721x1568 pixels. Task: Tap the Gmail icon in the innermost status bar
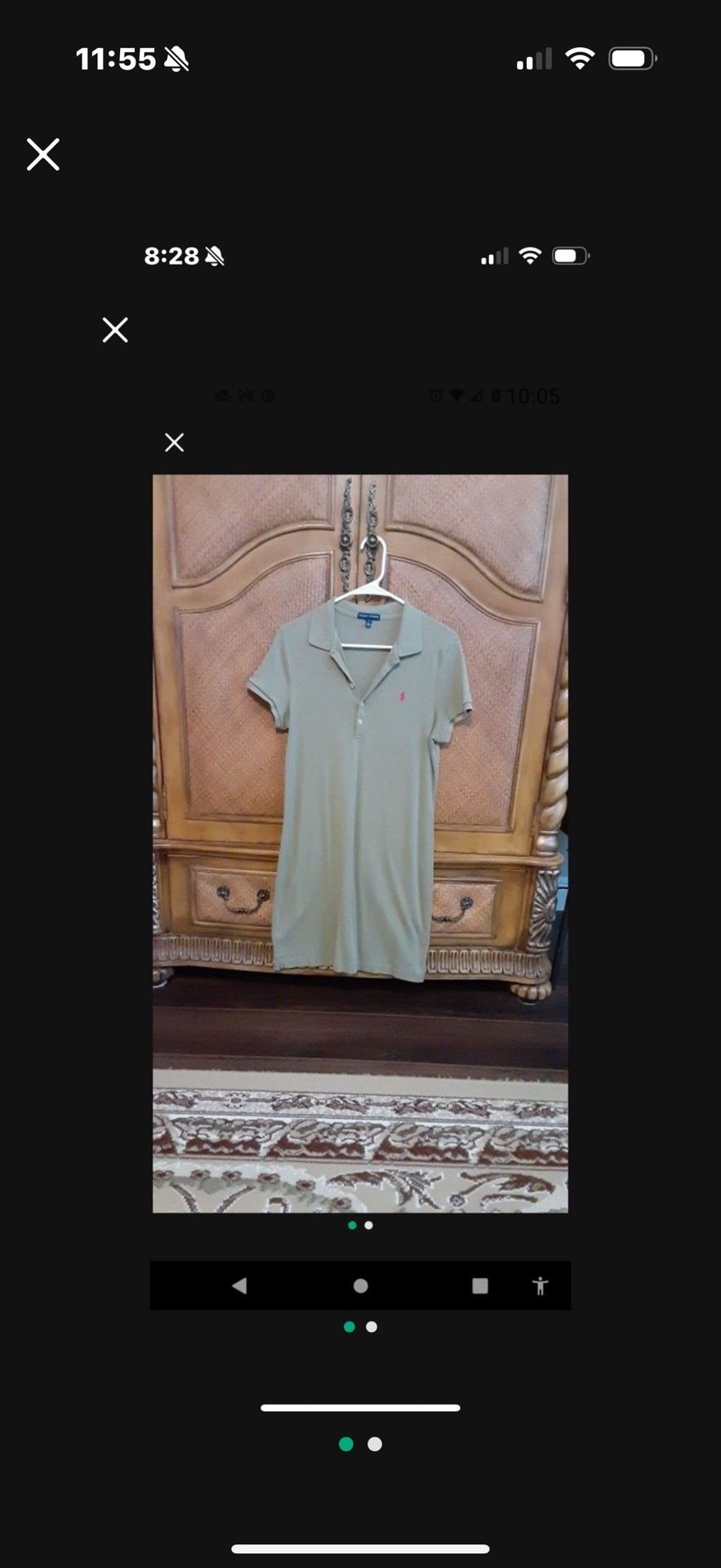pyautogui.click(x=245, y=395)
